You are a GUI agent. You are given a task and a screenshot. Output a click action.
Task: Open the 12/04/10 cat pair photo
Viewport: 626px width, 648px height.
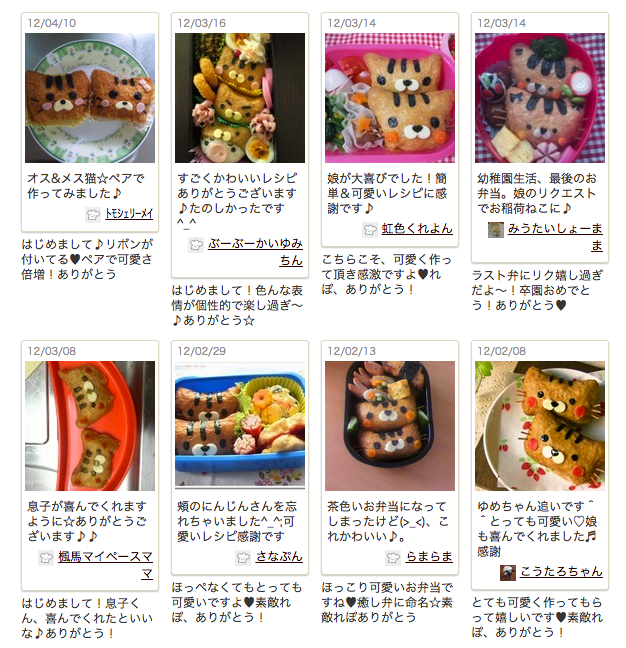click(90, 98)
